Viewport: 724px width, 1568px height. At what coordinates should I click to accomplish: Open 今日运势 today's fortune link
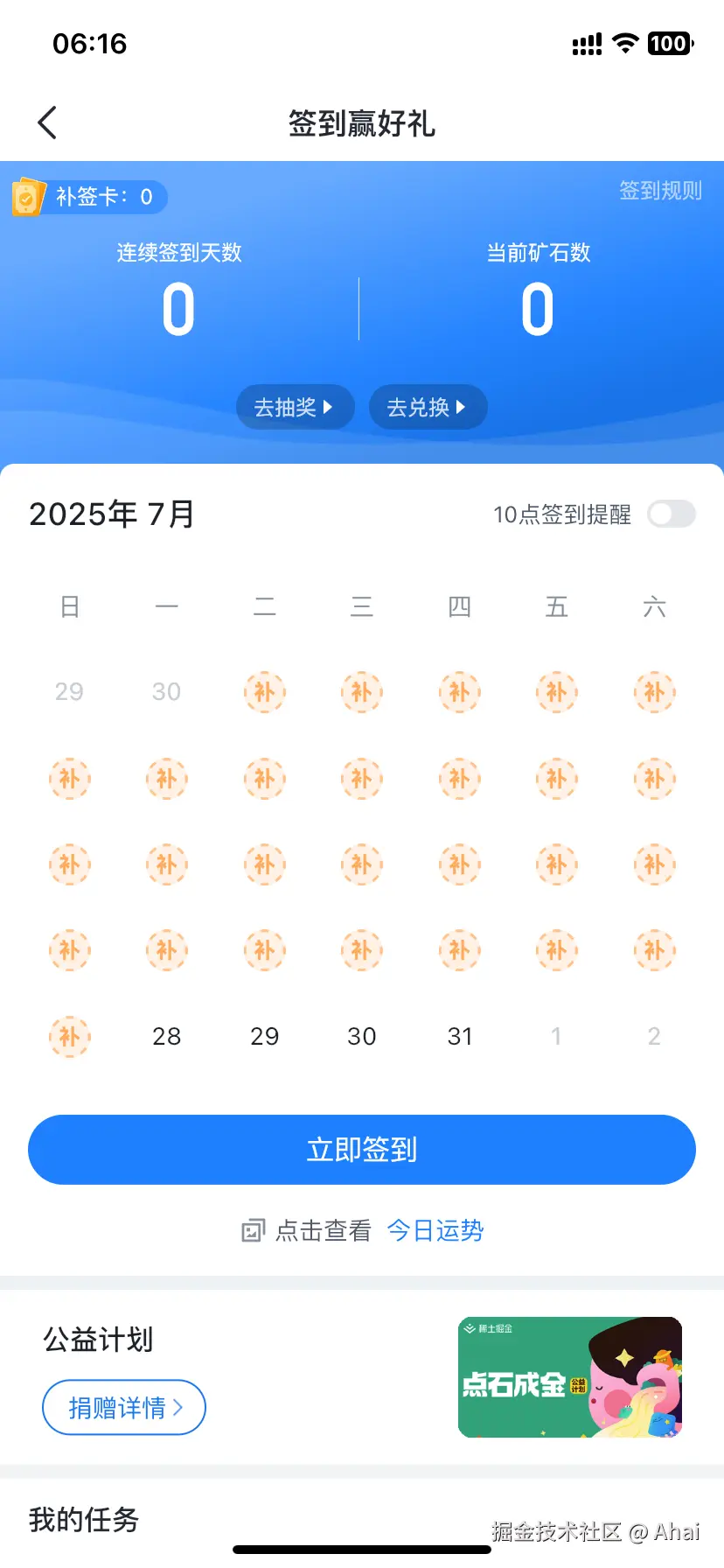[435, 1230]
